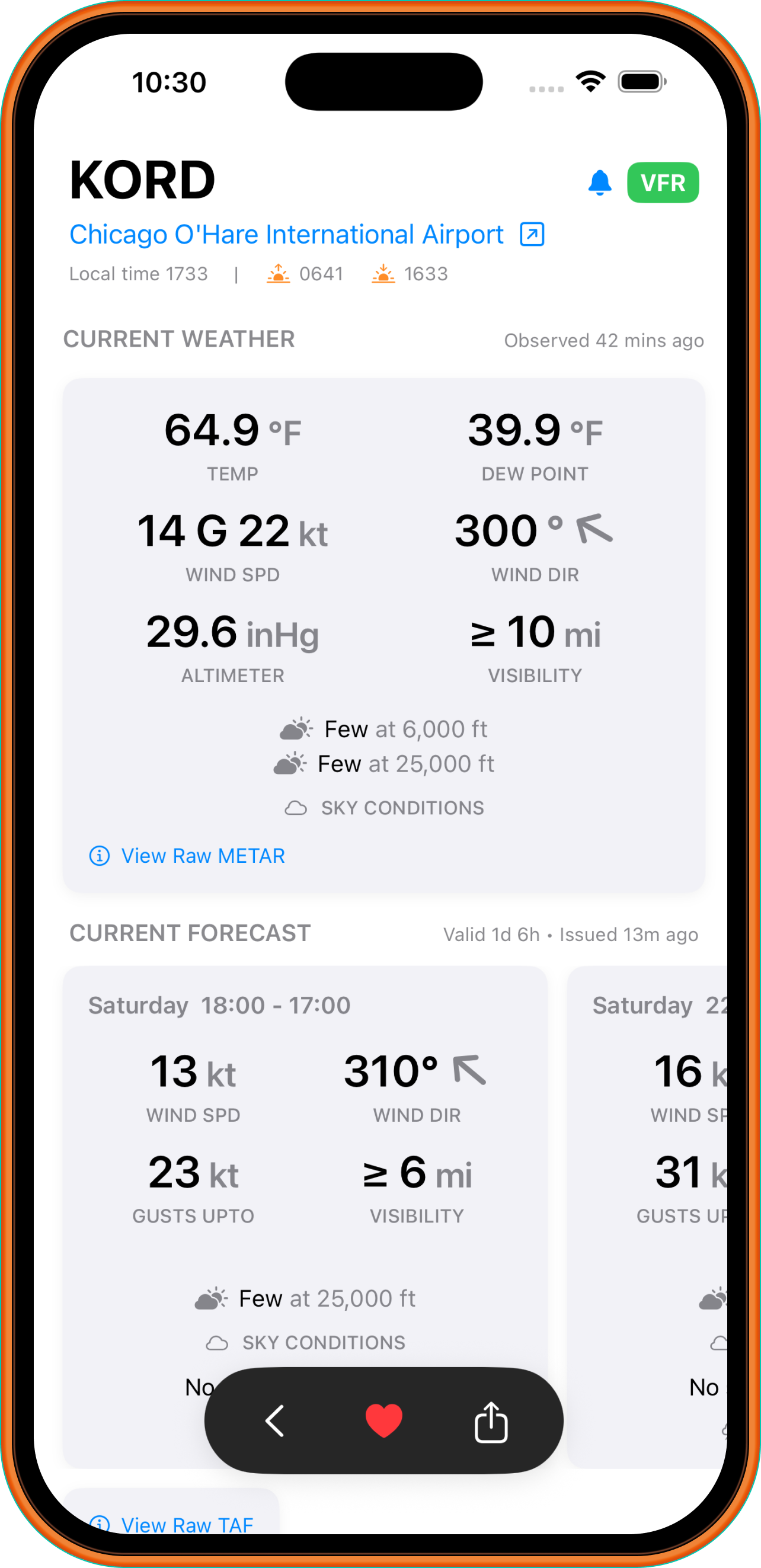The width and height of the screenshot is (761, 1568).
Task: Open View Raw TAF
Action: pos(187,1525)
